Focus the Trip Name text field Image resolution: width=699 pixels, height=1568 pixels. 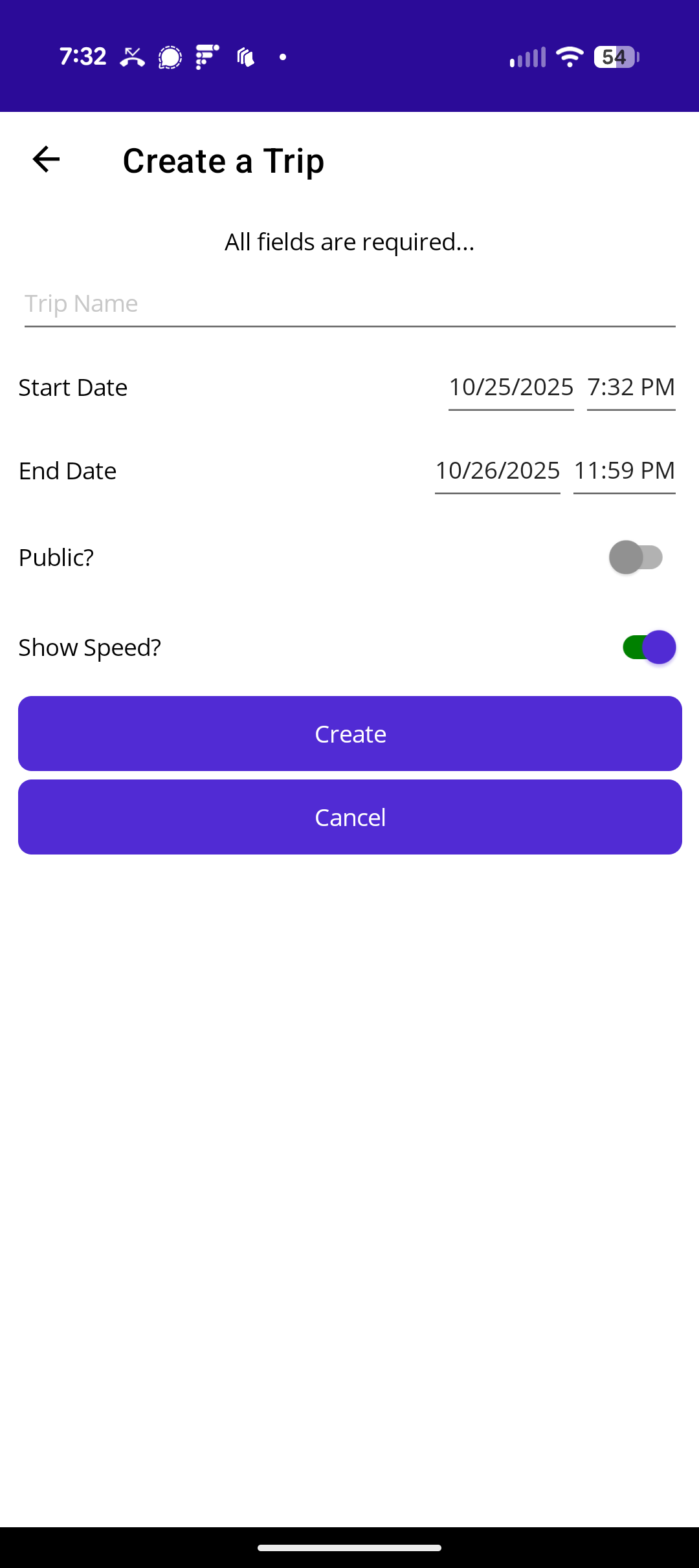[x=349, y=304]
